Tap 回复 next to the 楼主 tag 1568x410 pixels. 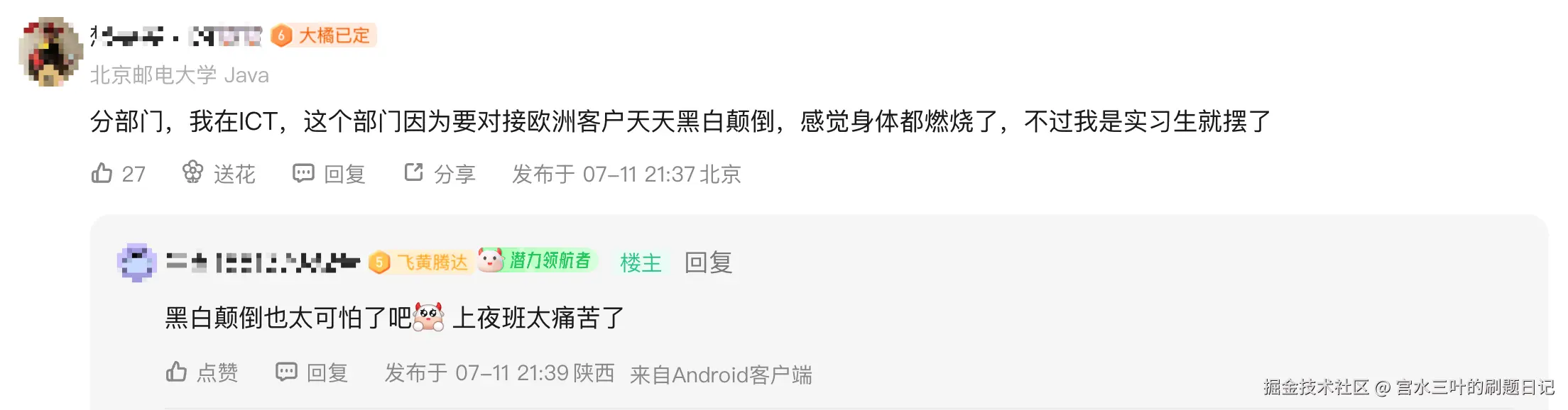[x=708, y=262]
